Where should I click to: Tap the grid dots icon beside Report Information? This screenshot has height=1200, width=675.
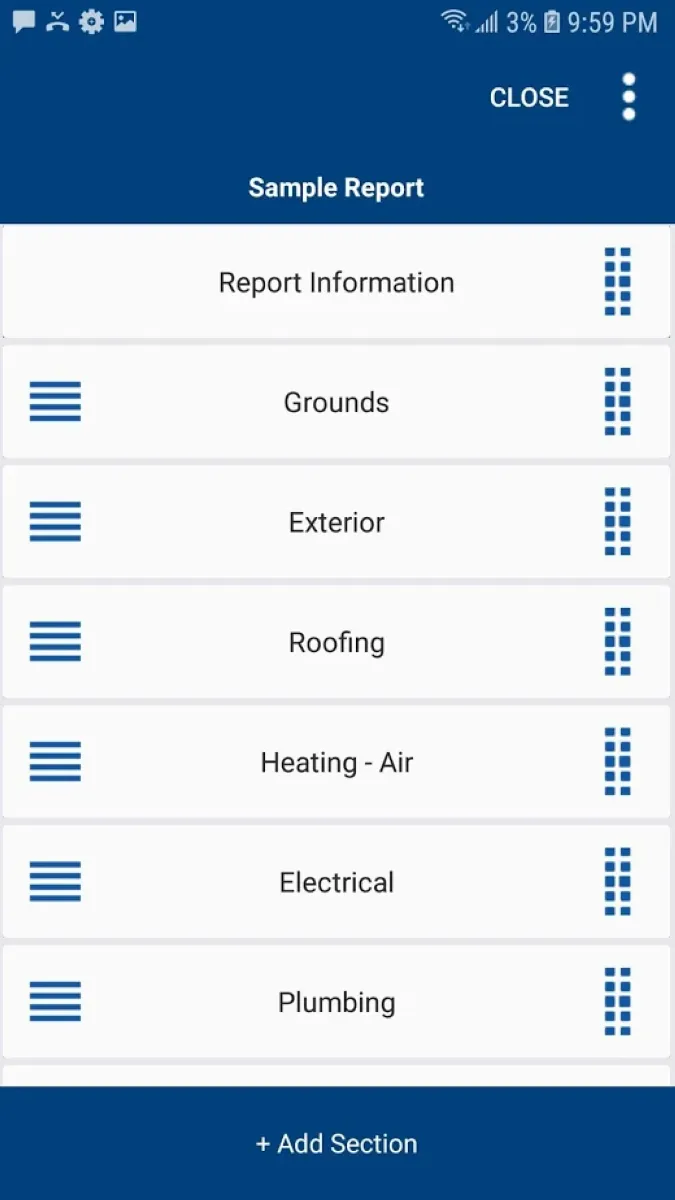(x=618, y=282)
